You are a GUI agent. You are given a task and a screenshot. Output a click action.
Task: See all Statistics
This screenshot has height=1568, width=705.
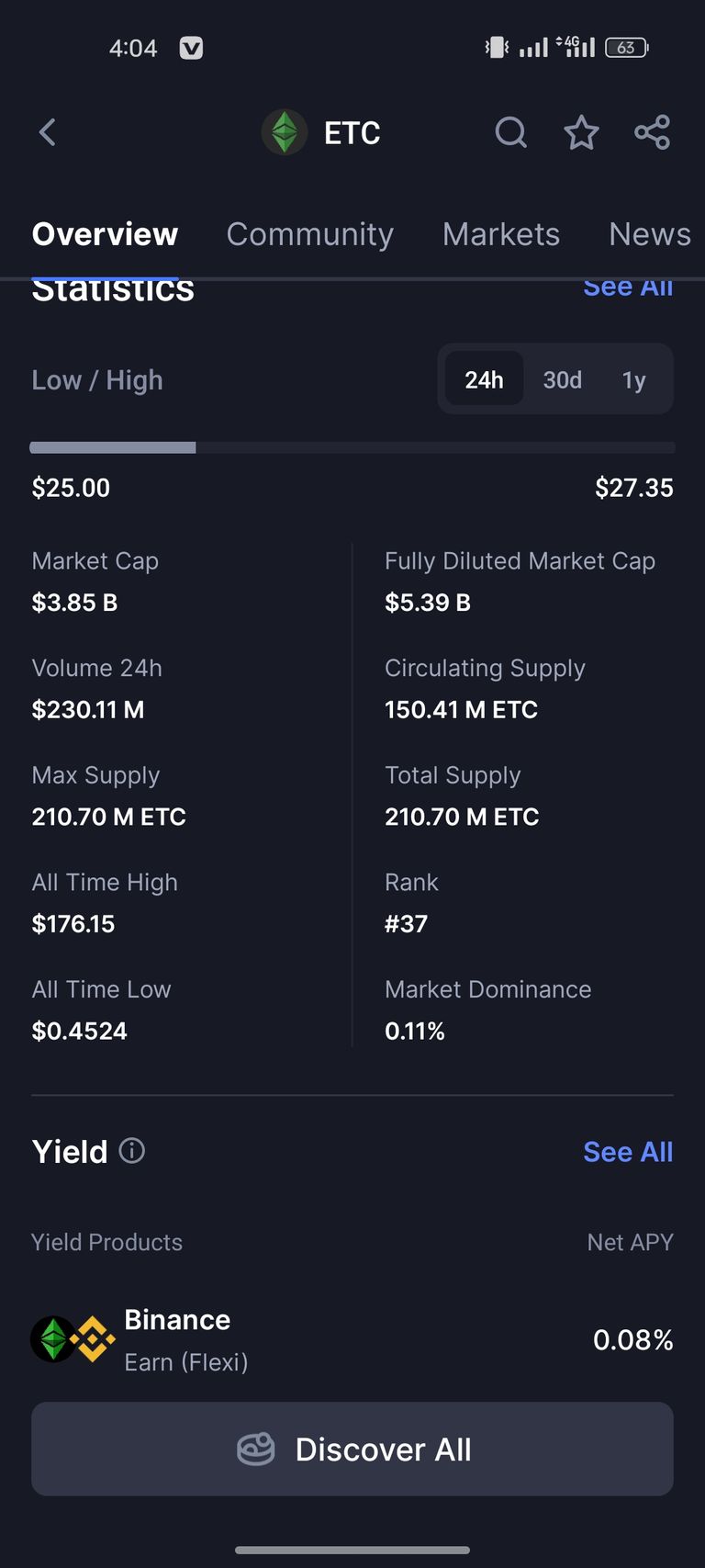(x=628, y=288)
